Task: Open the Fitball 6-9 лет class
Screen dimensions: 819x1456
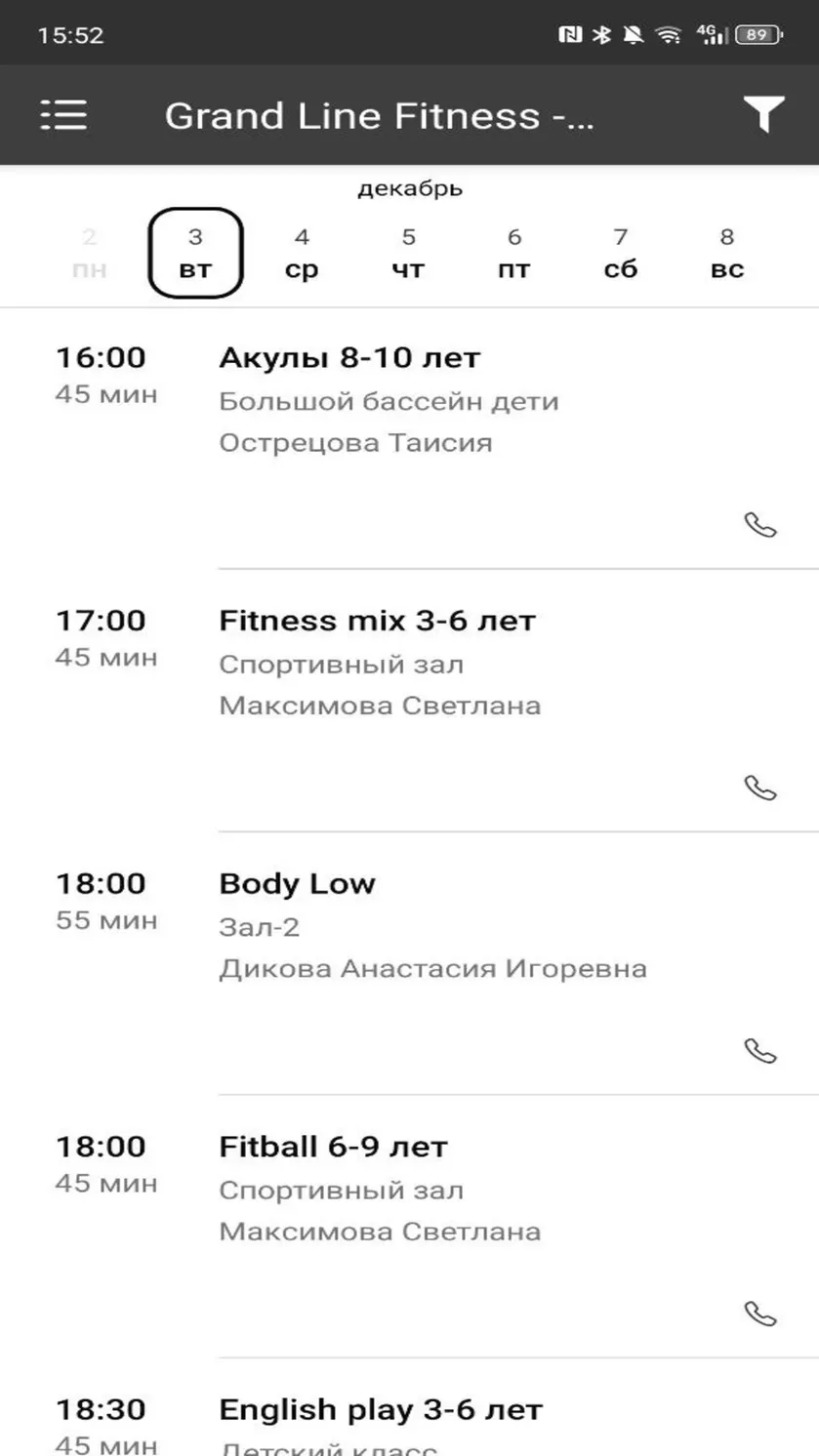Action: pos(410,1227)
